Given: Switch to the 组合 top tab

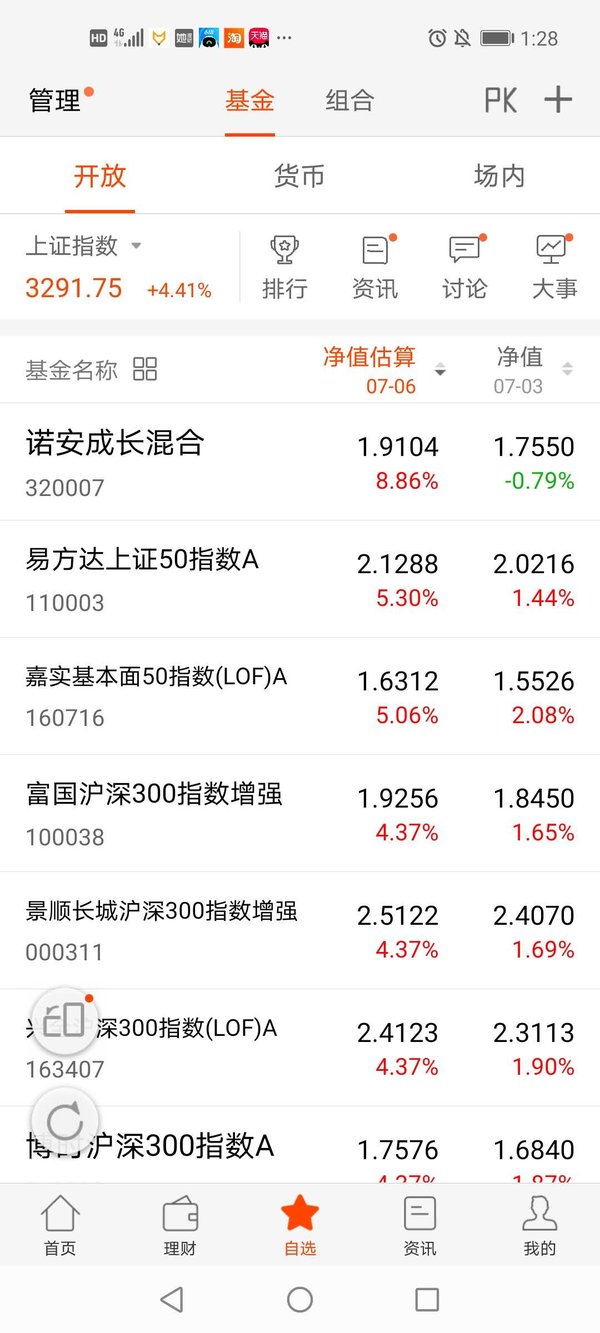Looking at the screenshot, I should tap(349, 100).
